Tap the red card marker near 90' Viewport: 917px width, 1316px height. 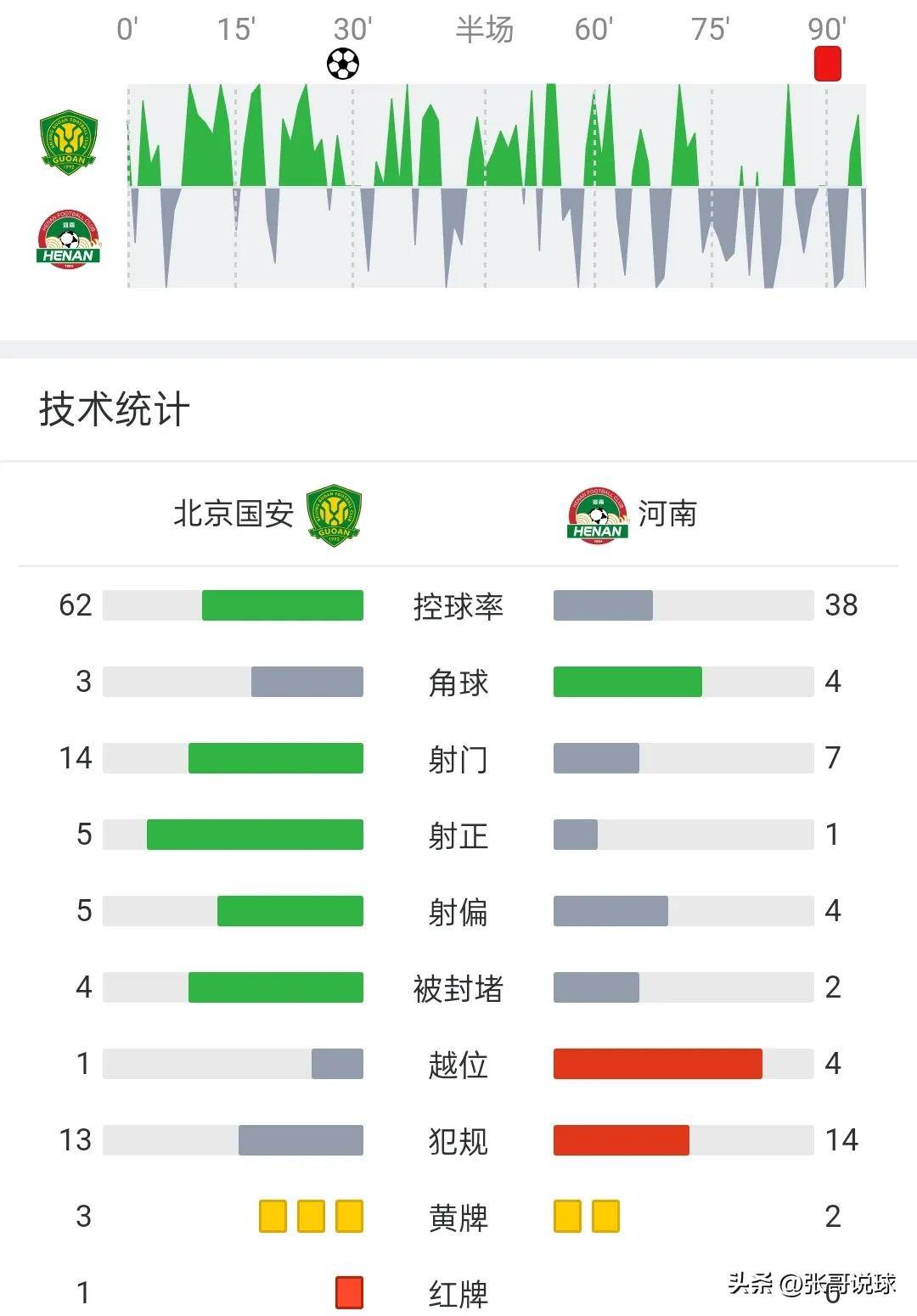point(827,64)
